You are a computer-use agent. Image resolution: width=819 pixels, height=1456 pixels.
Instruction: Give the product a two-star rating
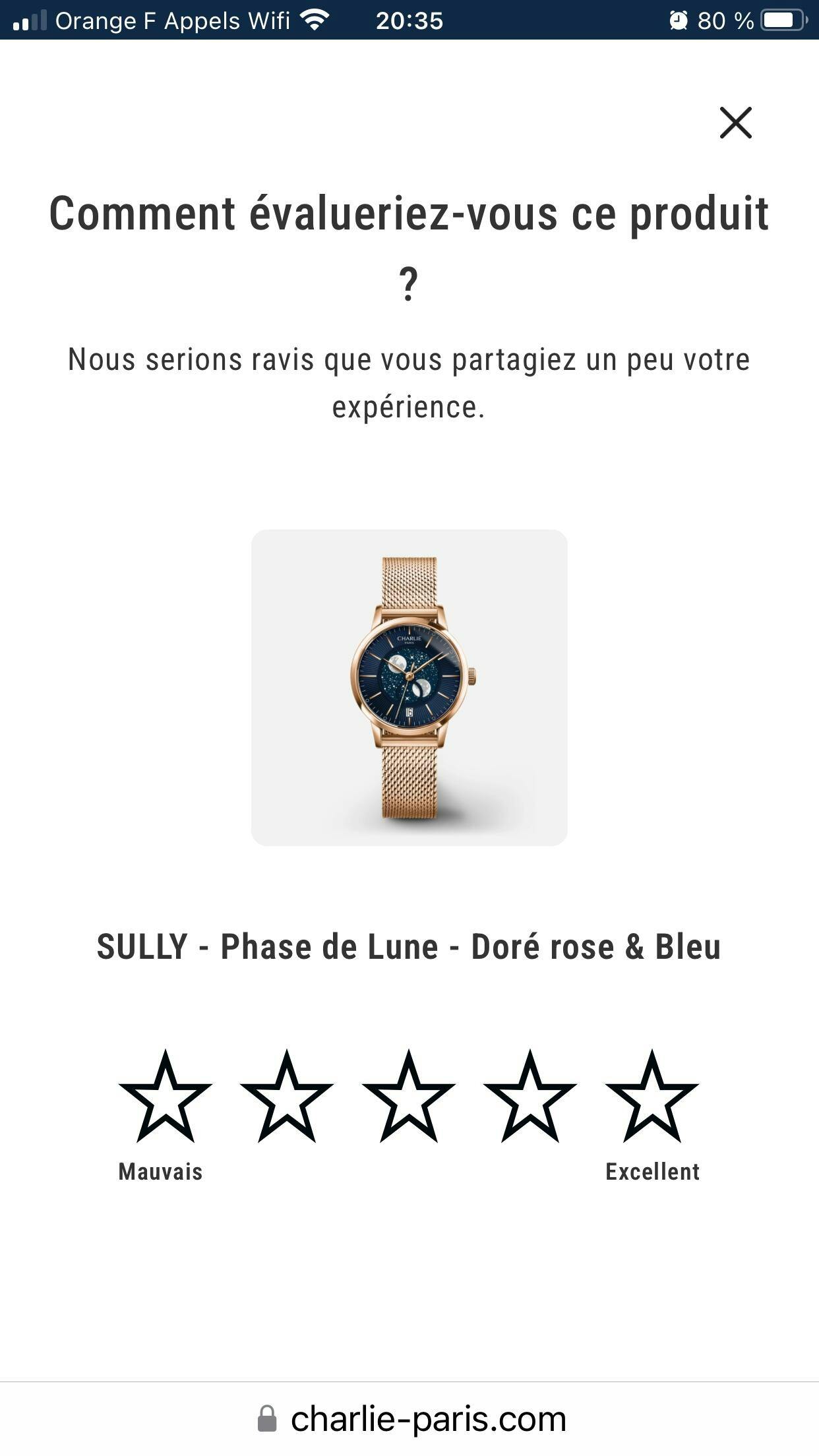[x=287, y=1097]
